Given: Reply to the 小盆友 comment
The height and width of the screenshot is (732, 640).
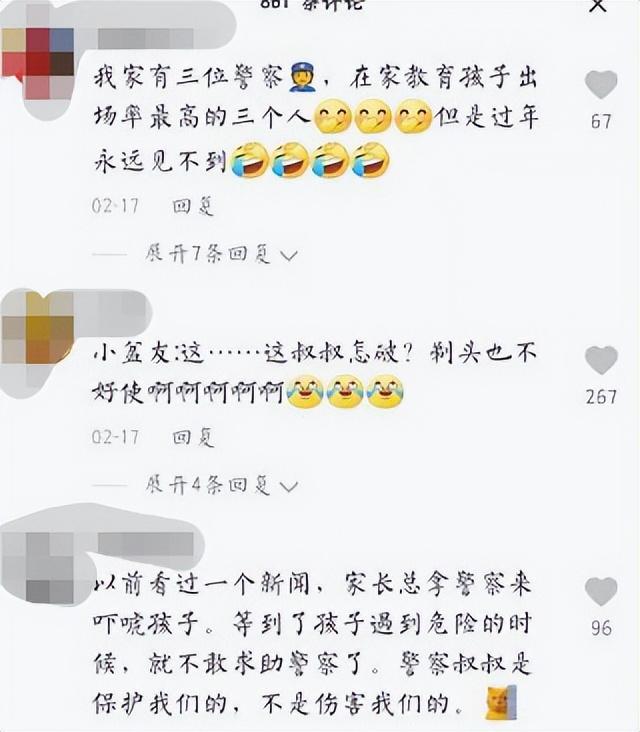Looking at the screenshot, I should 194,437.
